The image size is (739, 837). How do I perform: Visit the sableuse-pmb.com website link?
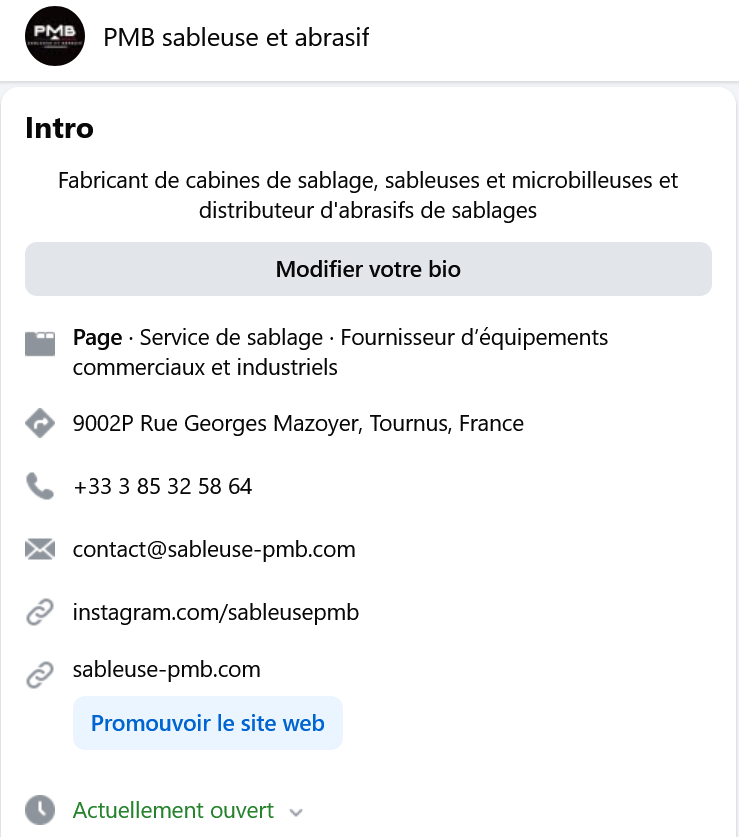pos(166,669)
